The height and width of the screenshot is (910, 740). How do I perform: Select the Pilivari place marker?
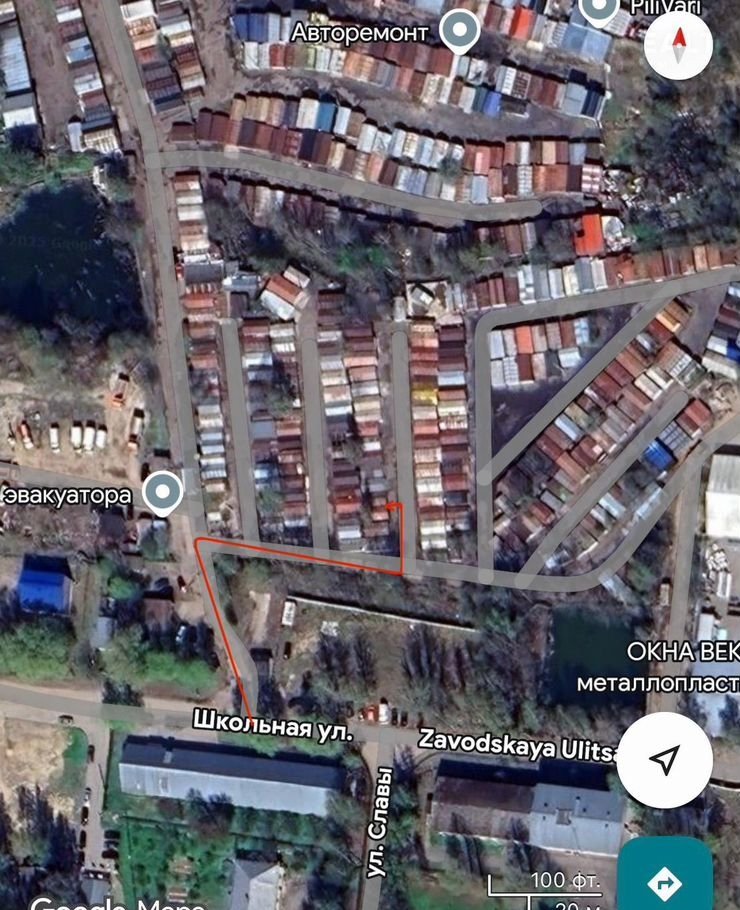pyautogui.click(x=599, y=10)
